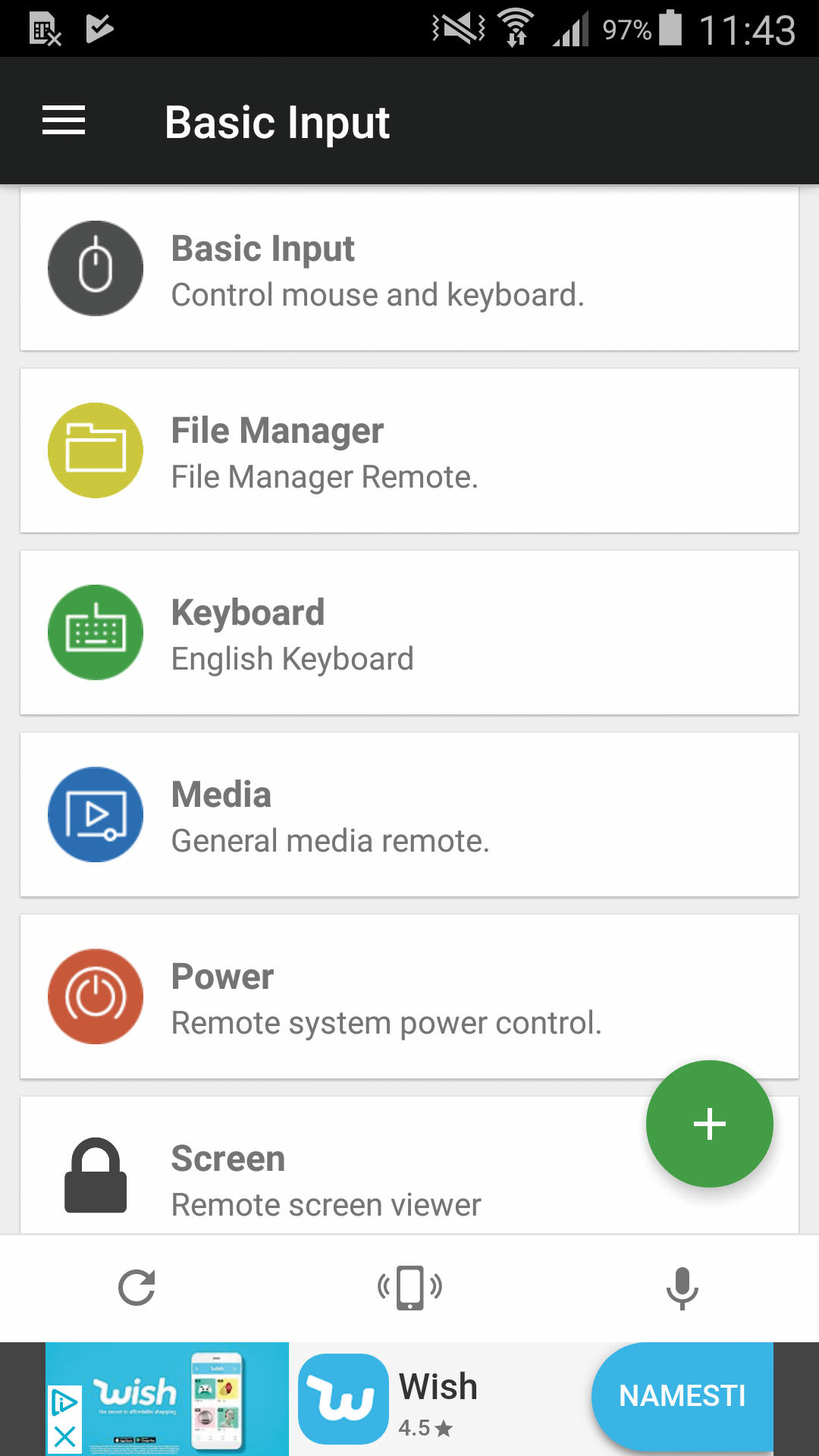Tap the phone vibration icon
The image size is (819, 1456).
(409, 1288)
